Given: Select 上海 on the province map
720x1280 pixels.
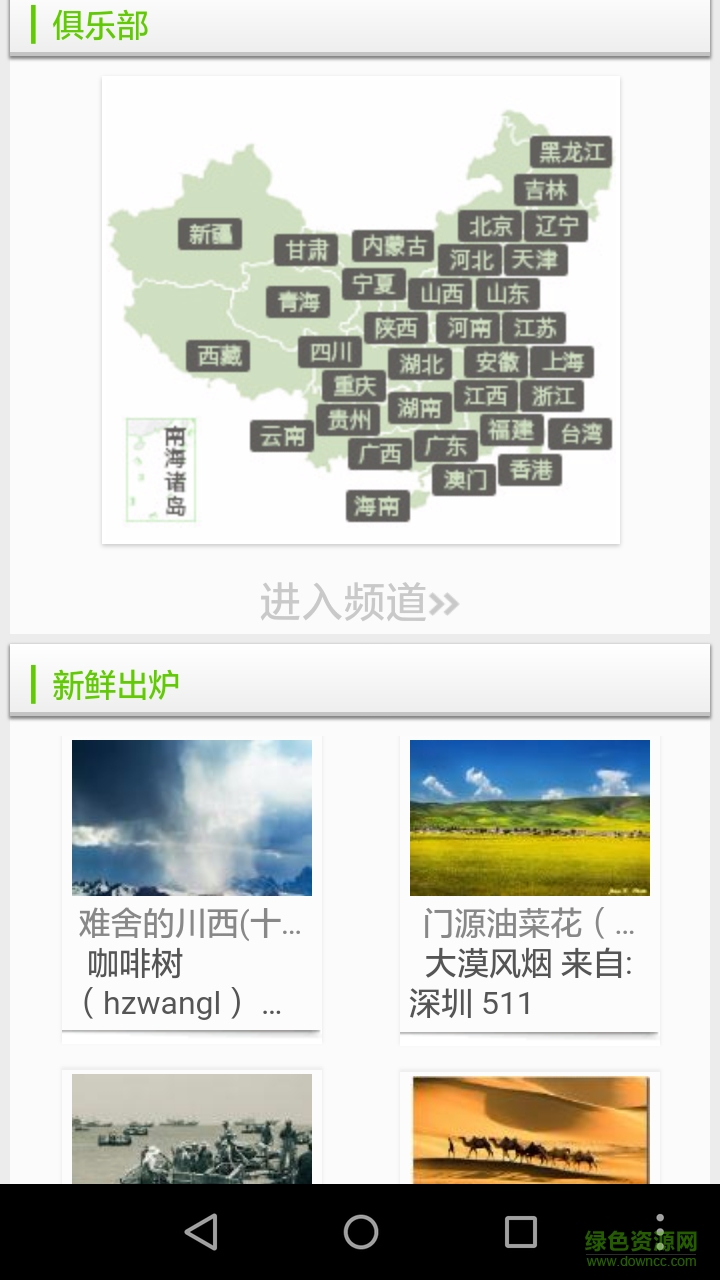Looking at the screenshot, I should point(565,362).
